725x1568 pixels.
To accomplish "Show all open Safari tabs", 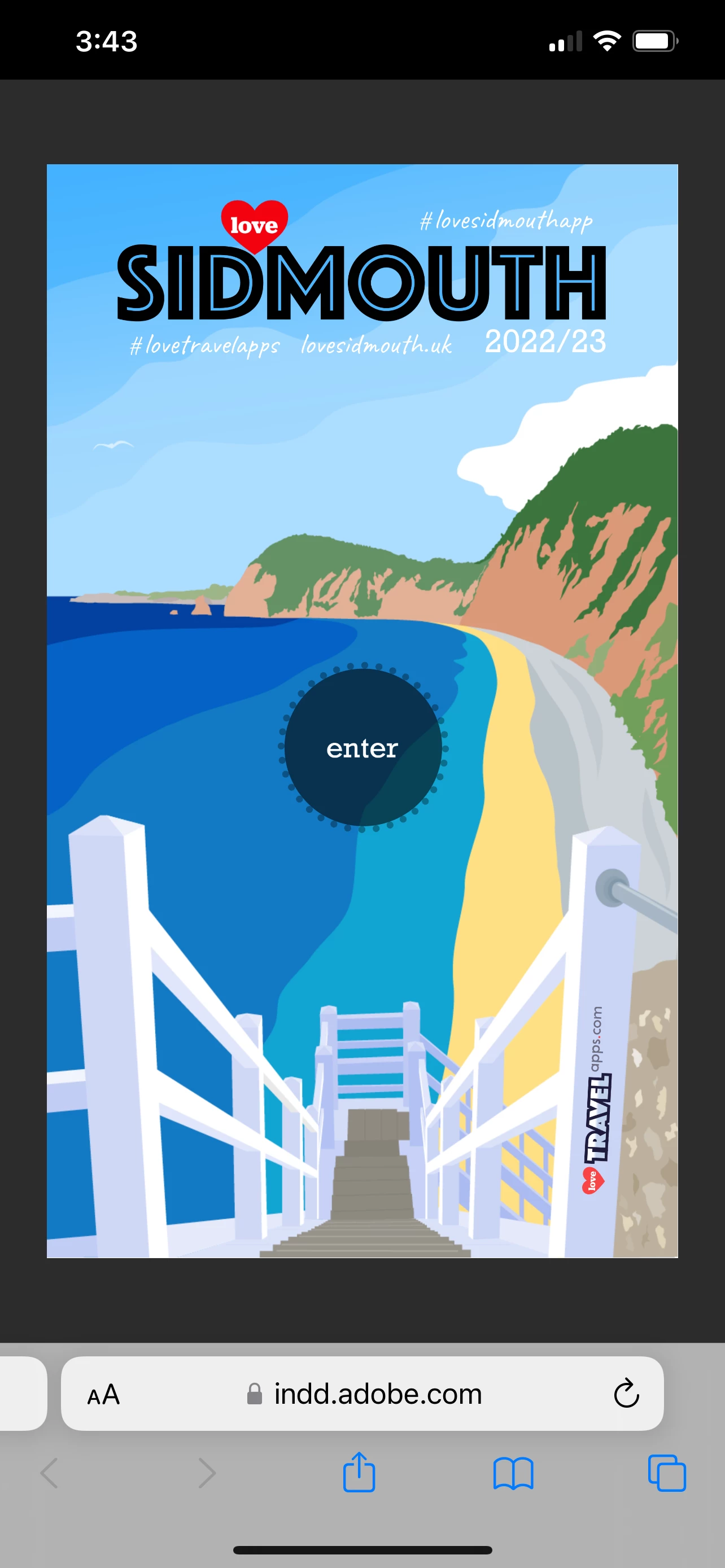I will 667,1473.
